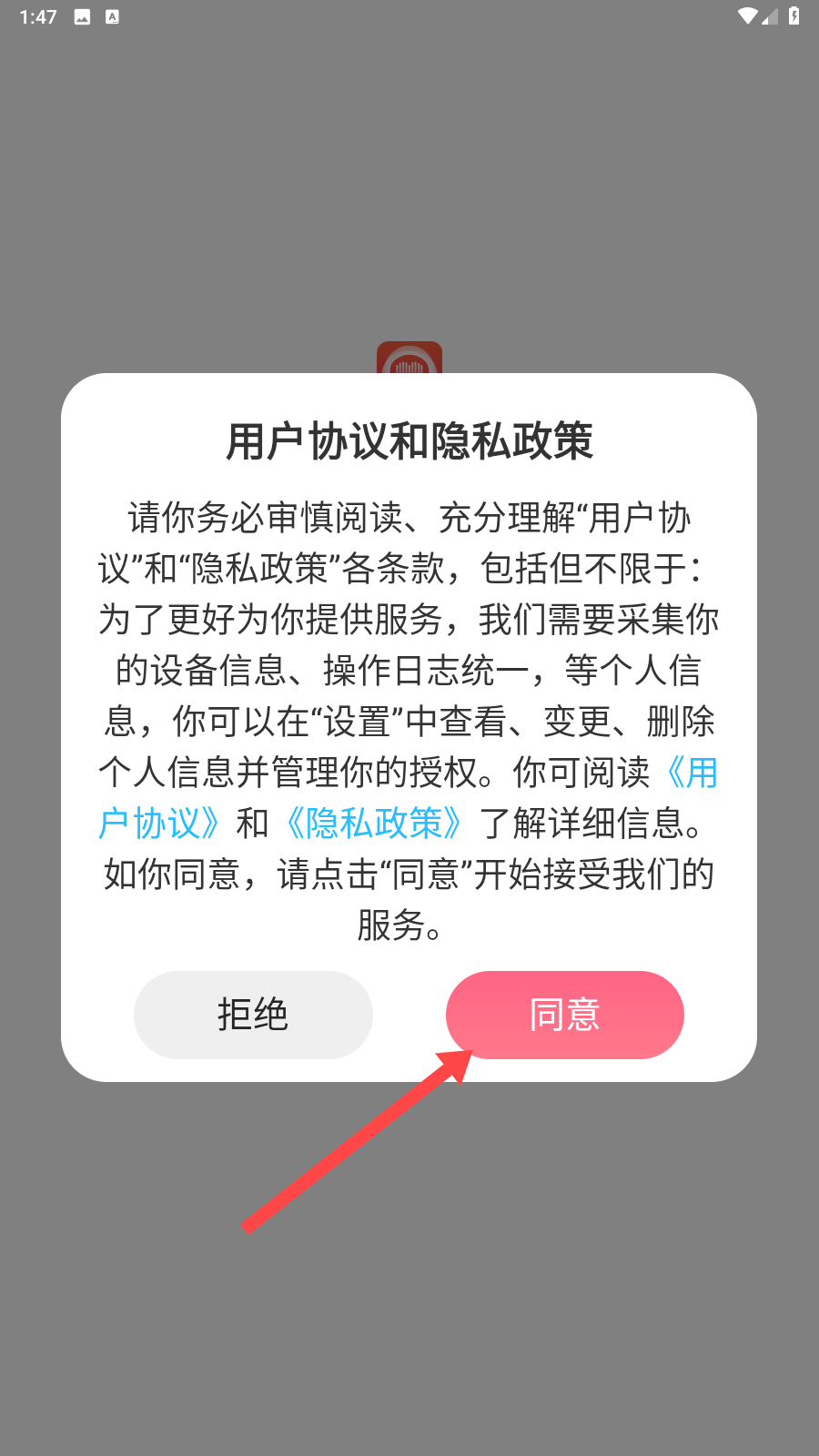The height and width of the screenshot is (1456, 819).
Task: Decline with the 拒绝 button
Action: [x=253, y=1014]
